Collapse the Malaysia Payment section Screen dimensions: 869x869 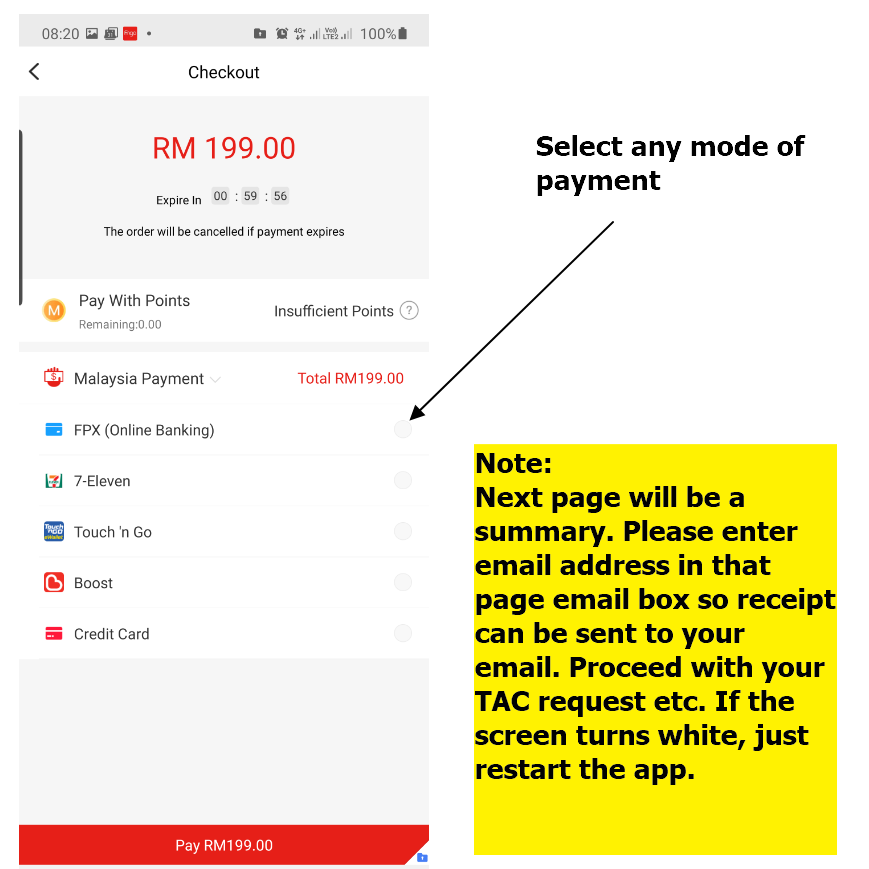(216, 379)
